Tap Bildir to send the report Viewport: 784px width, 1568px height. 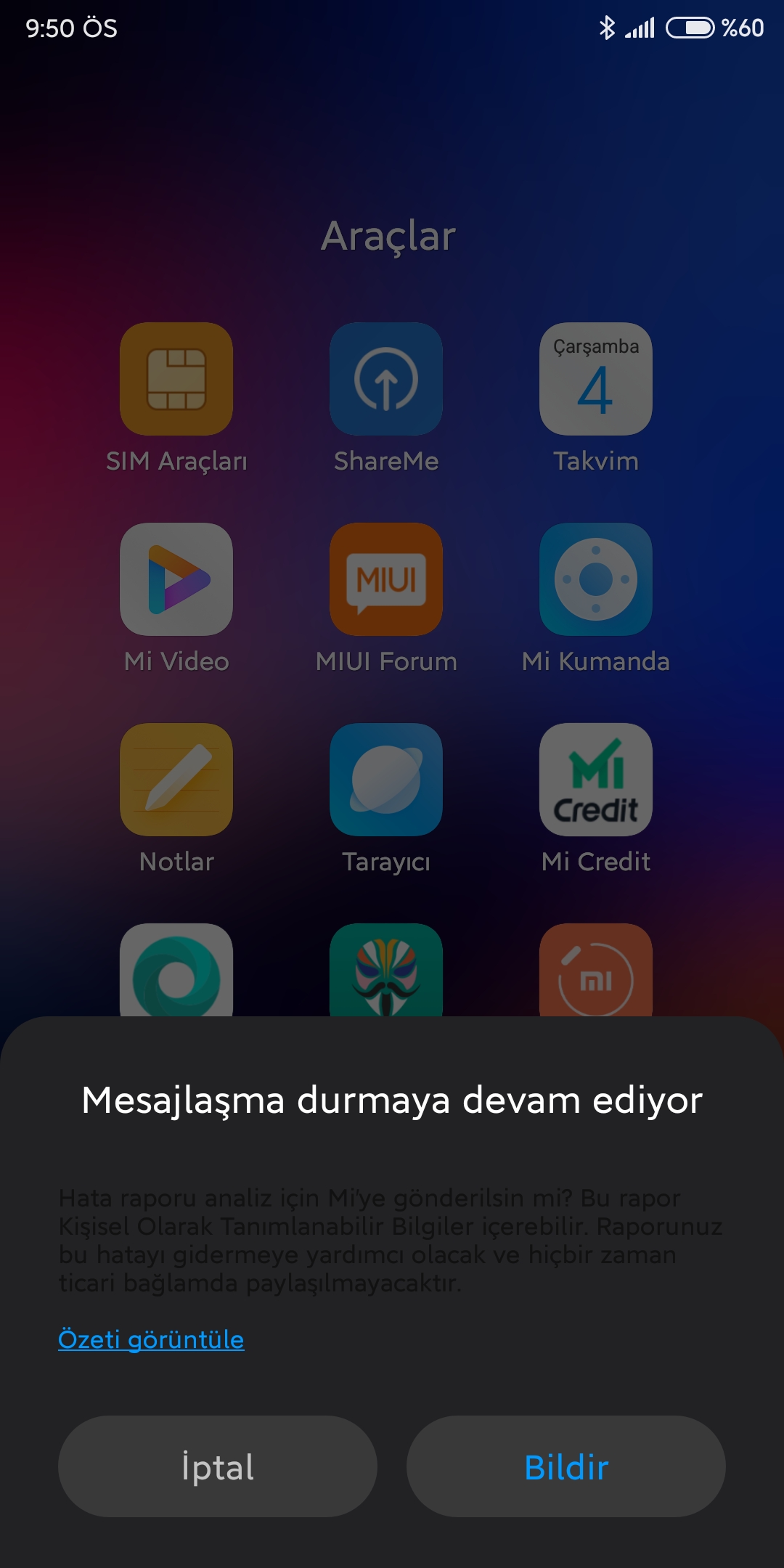566,1466
